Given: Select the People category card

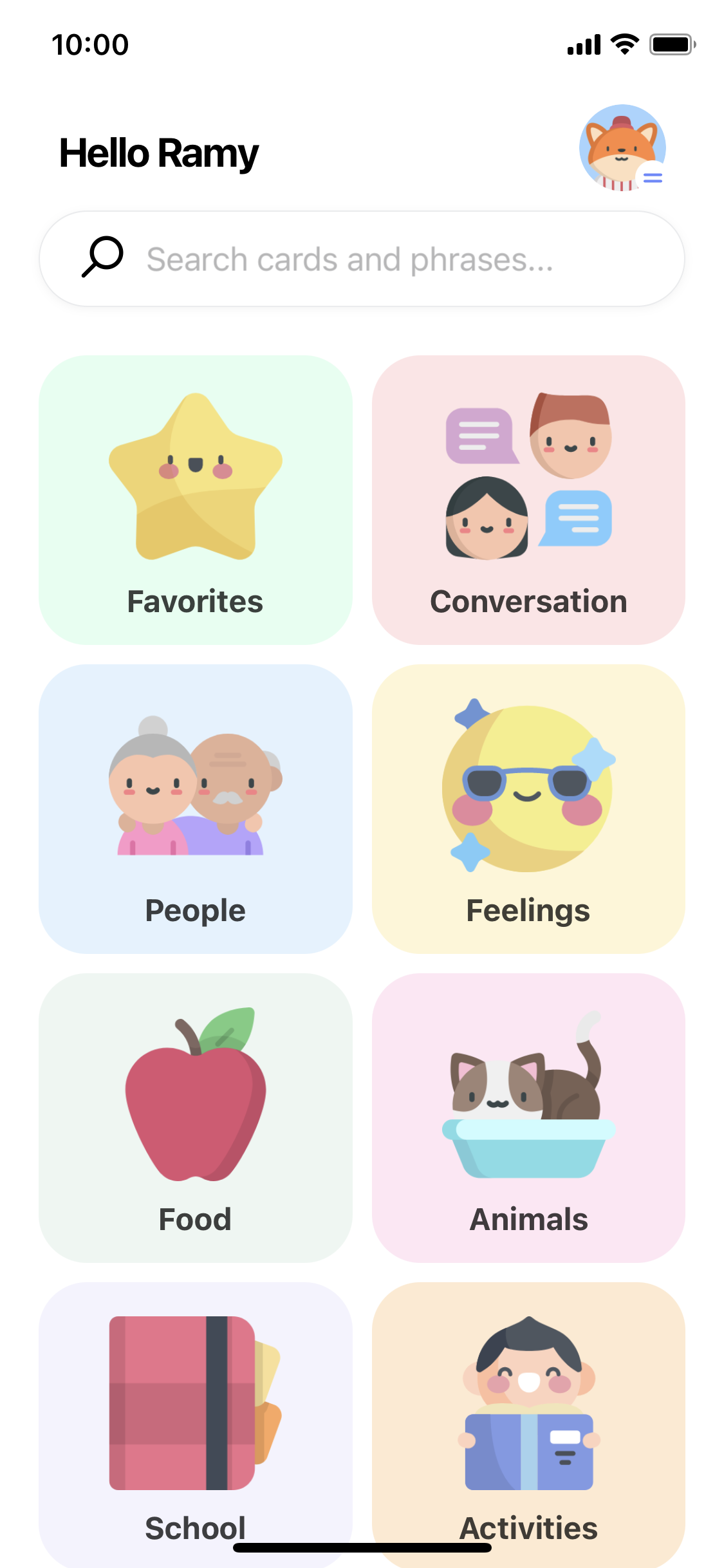Looking at the screenshot, I should (196, 808).
